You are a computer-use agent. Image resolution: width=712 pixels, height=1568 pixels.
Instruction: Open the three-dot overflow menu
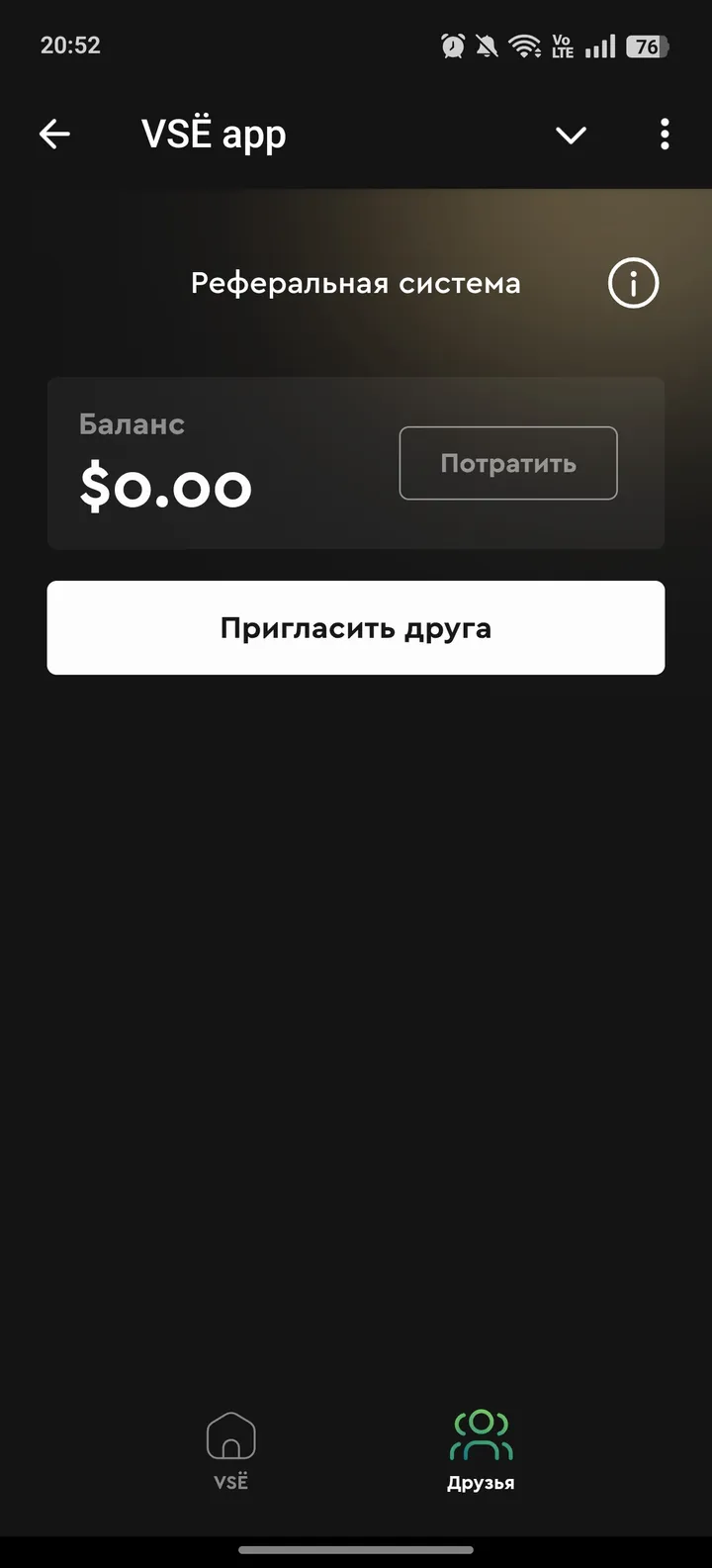(x=664, y=134)
